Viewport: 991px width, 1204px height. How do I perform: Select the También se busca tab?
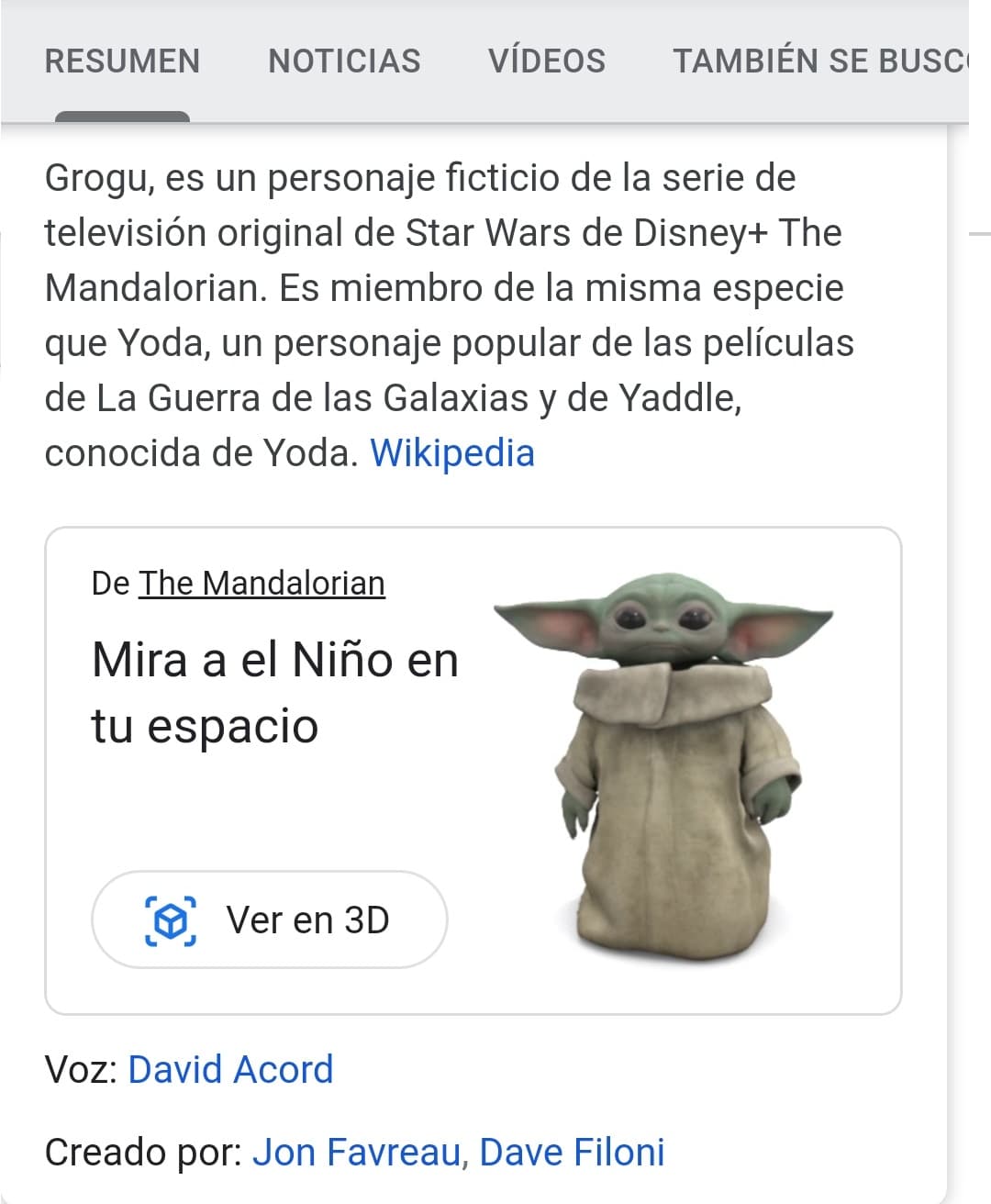819,61
